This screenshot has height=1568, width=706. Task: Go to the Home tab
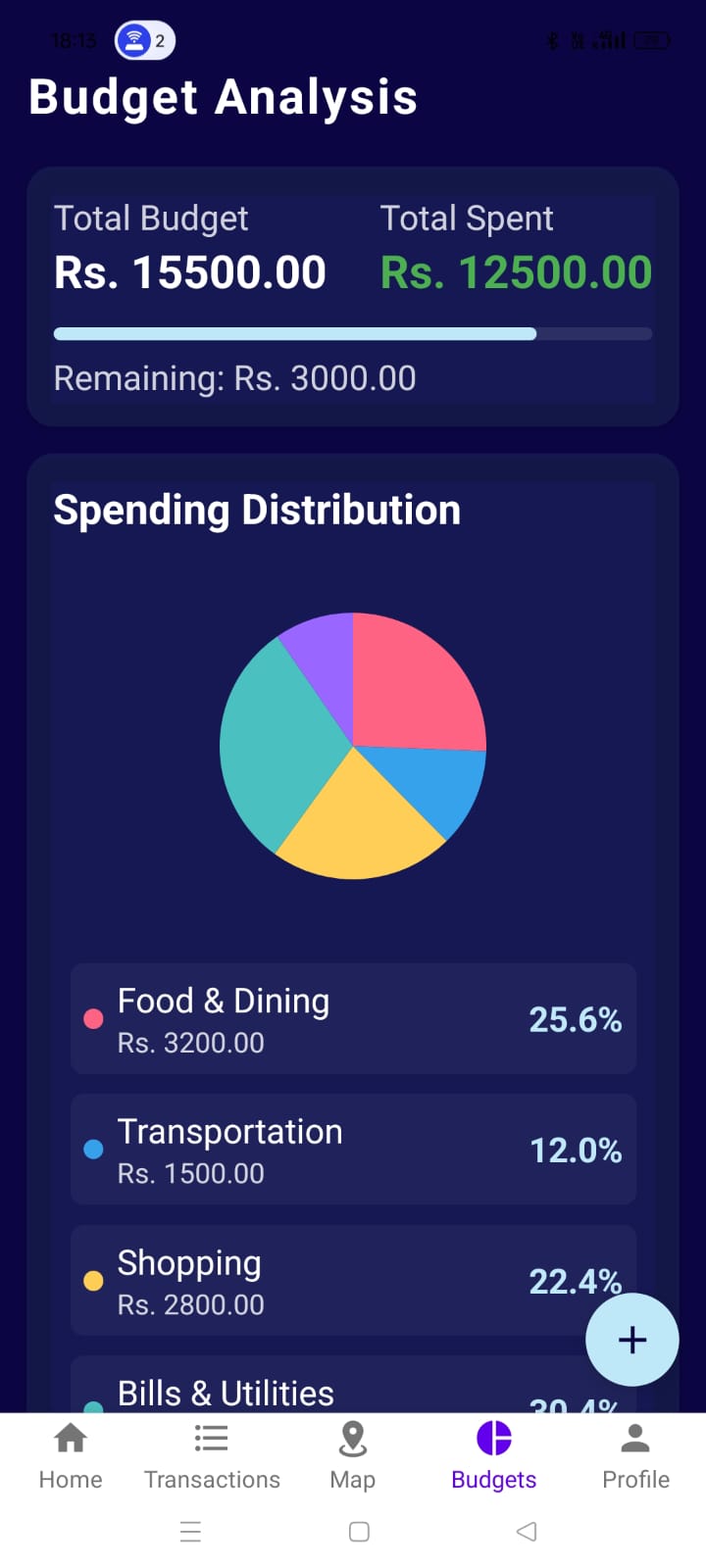tap(71, 1456)
